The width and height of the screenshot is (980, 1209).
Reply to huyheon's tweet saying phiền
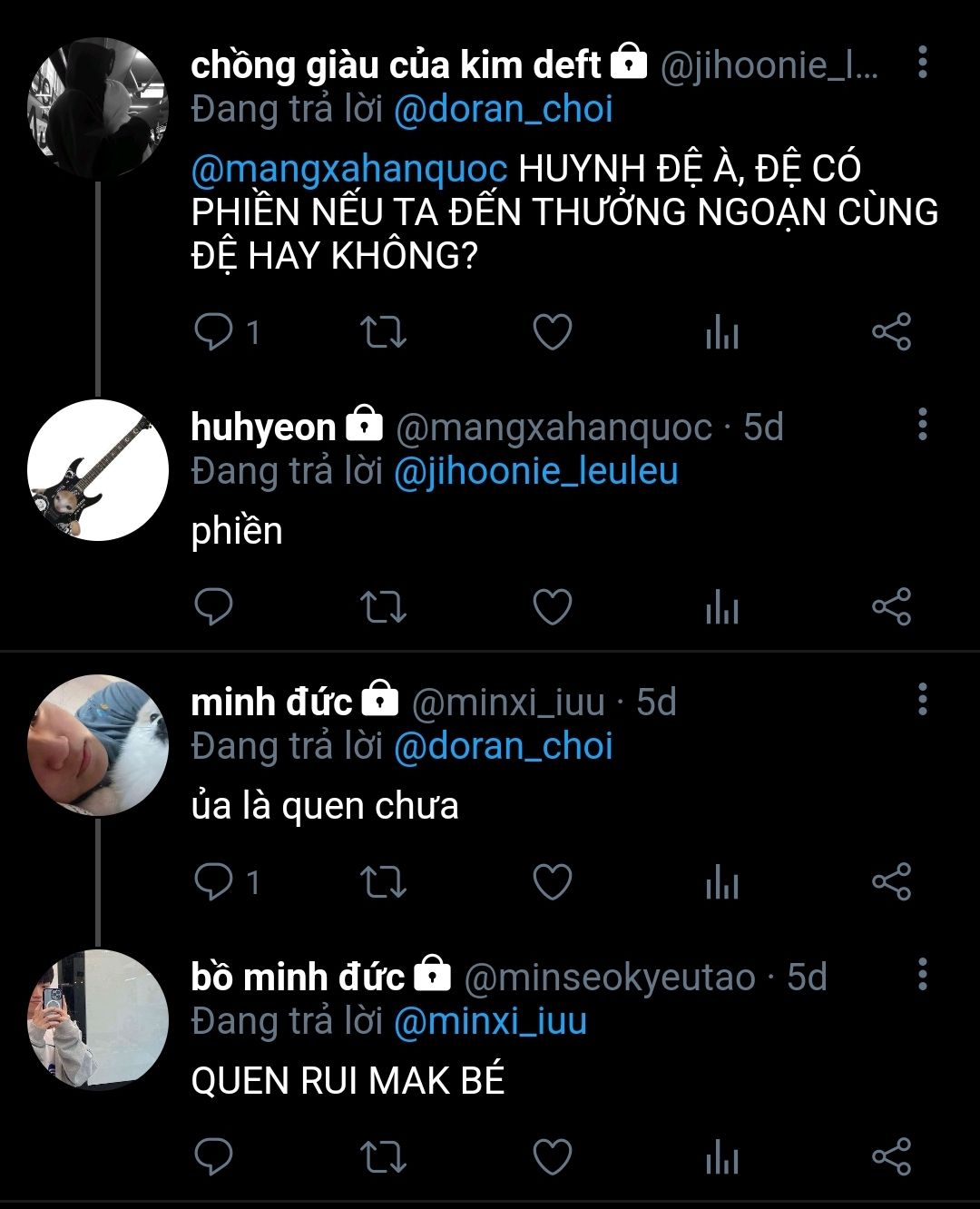[214, 606]
